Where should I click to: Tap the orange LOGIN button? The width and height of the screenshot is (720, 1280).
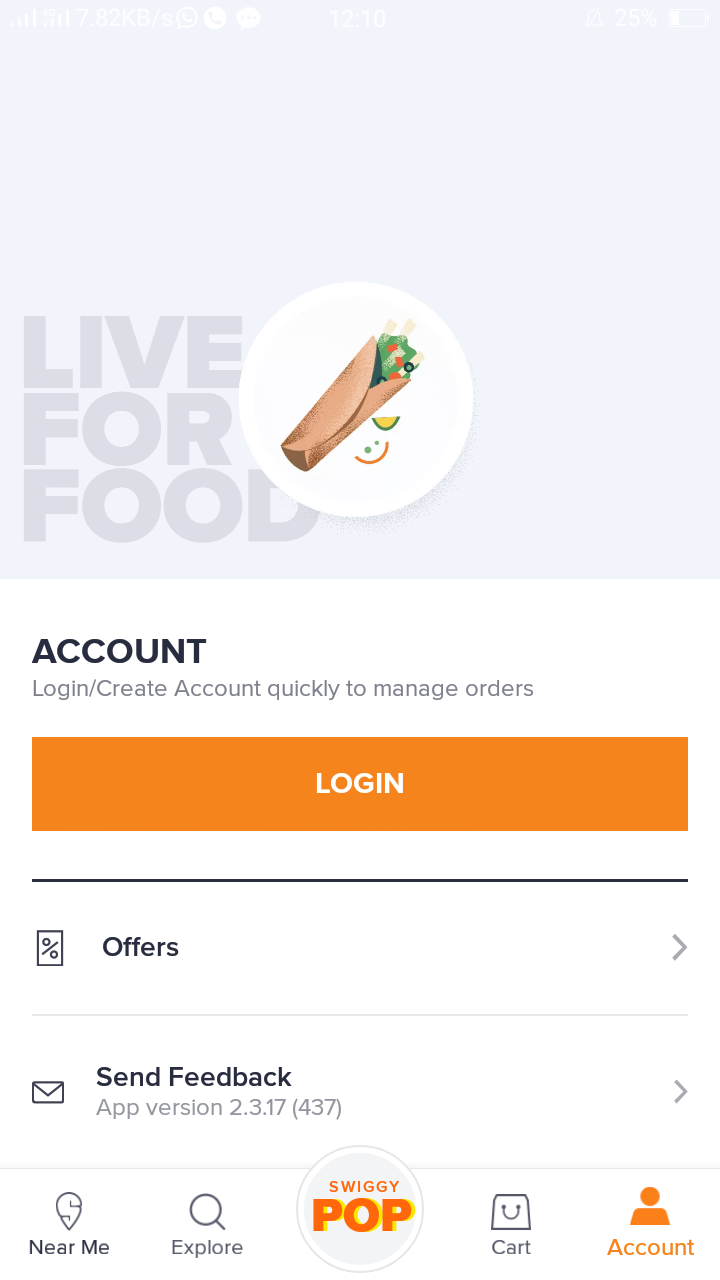pyautogui.click(x=360, y=783)
